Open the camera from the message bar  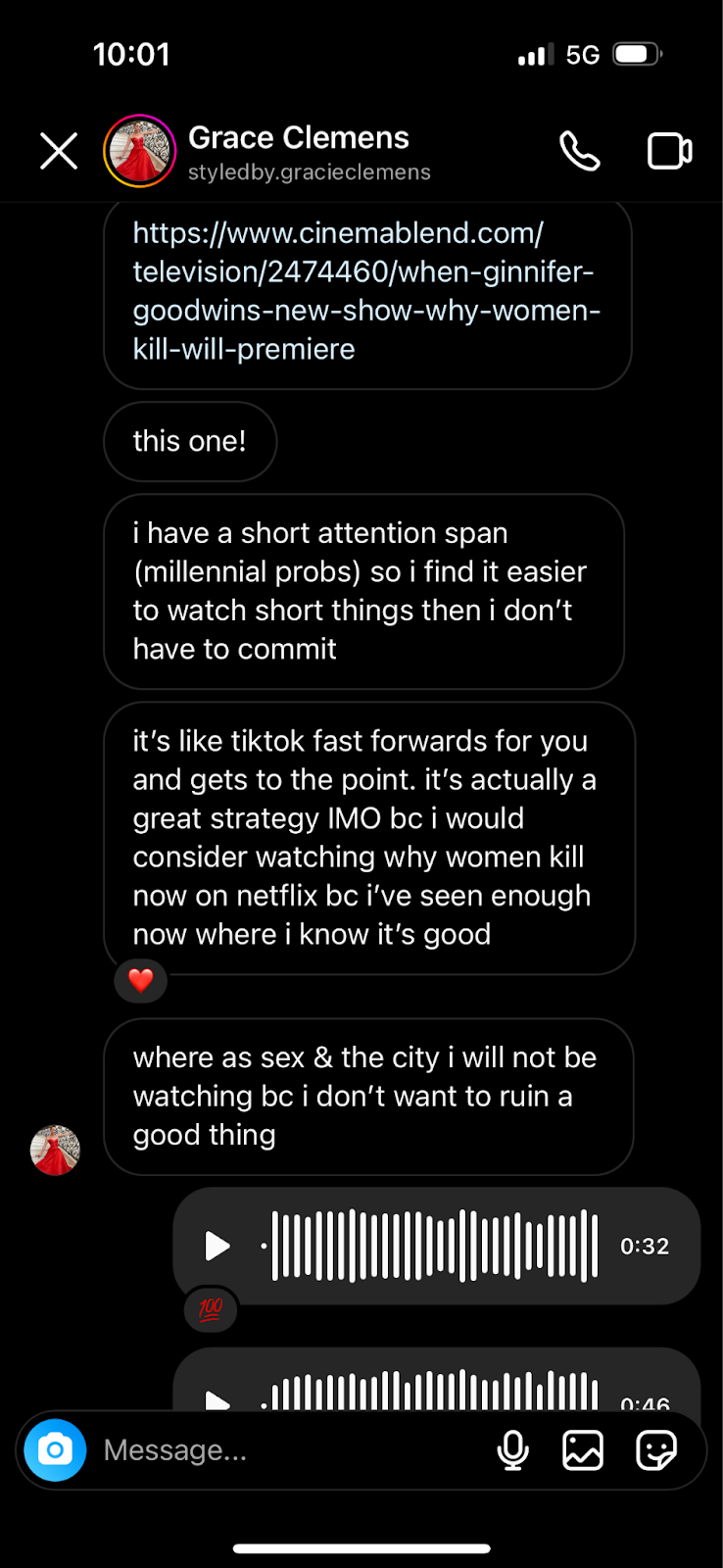pos(56,1449)
